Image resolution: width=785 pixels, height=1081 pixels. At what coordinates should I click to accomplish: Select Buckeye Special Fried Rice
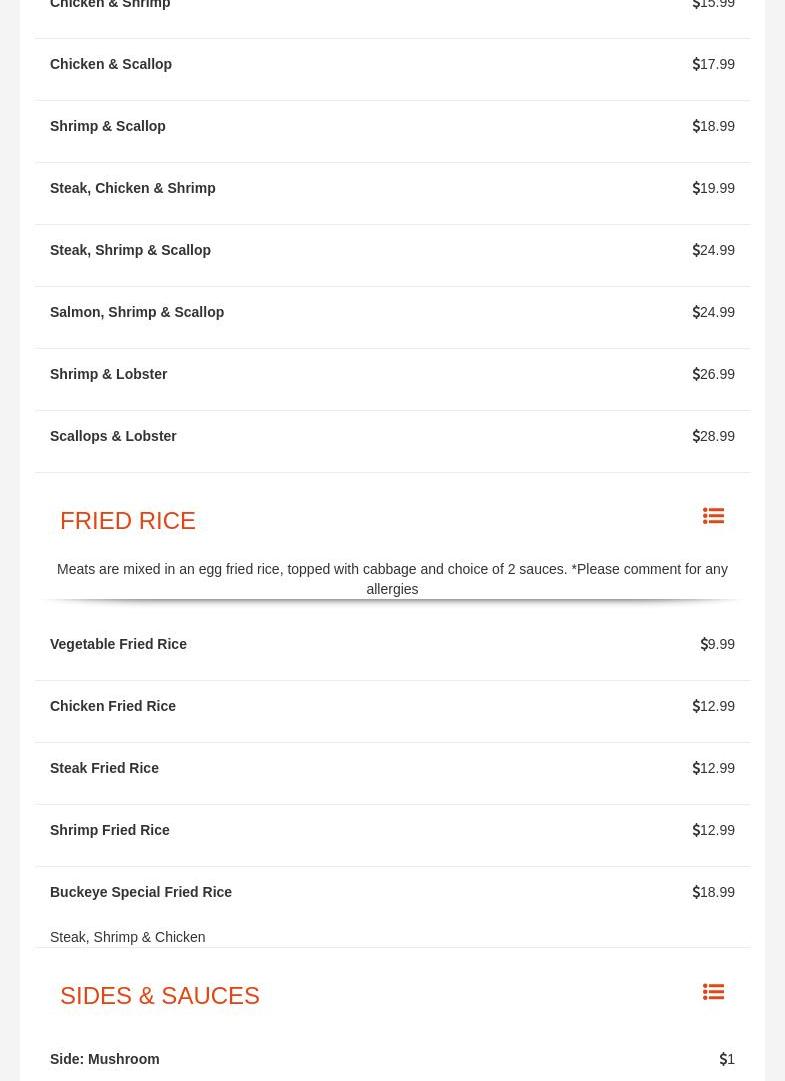[x=141, y=892]
